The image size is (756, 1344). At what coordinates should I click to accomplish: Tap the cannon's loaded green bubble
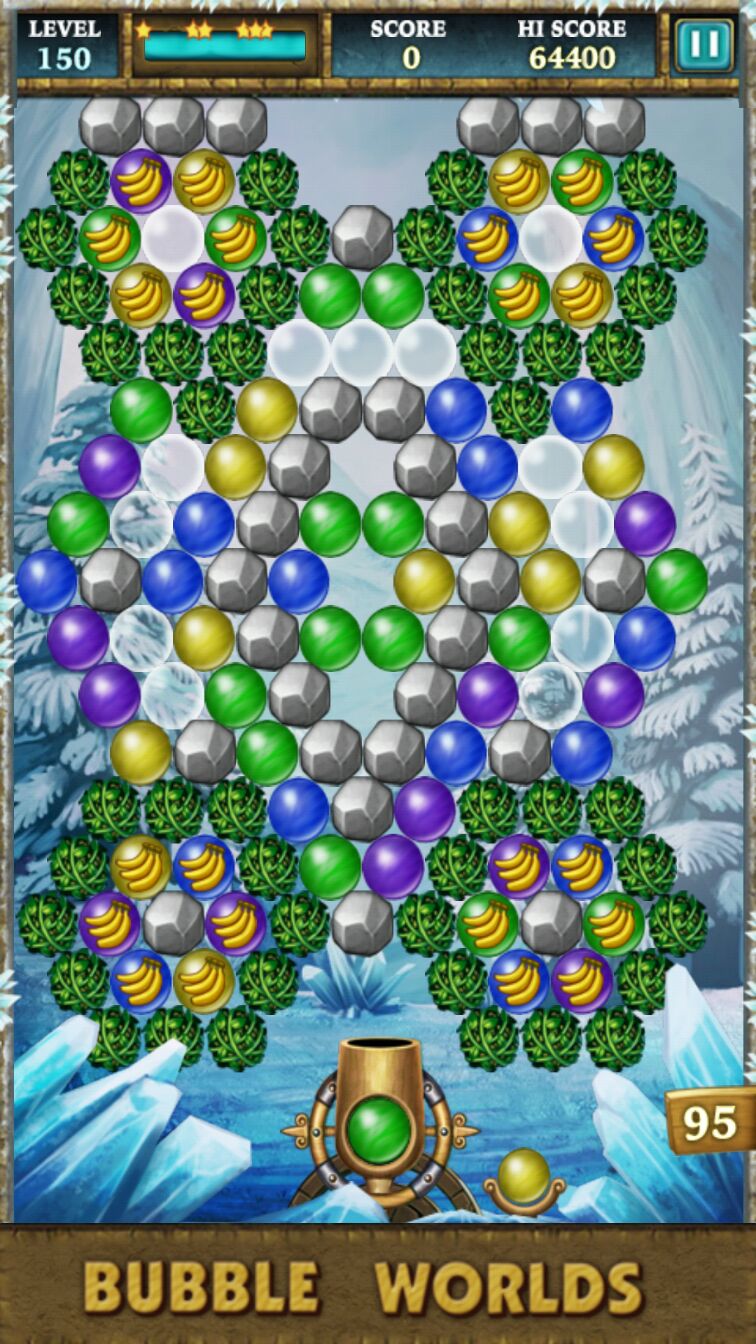click(378, 1129)
